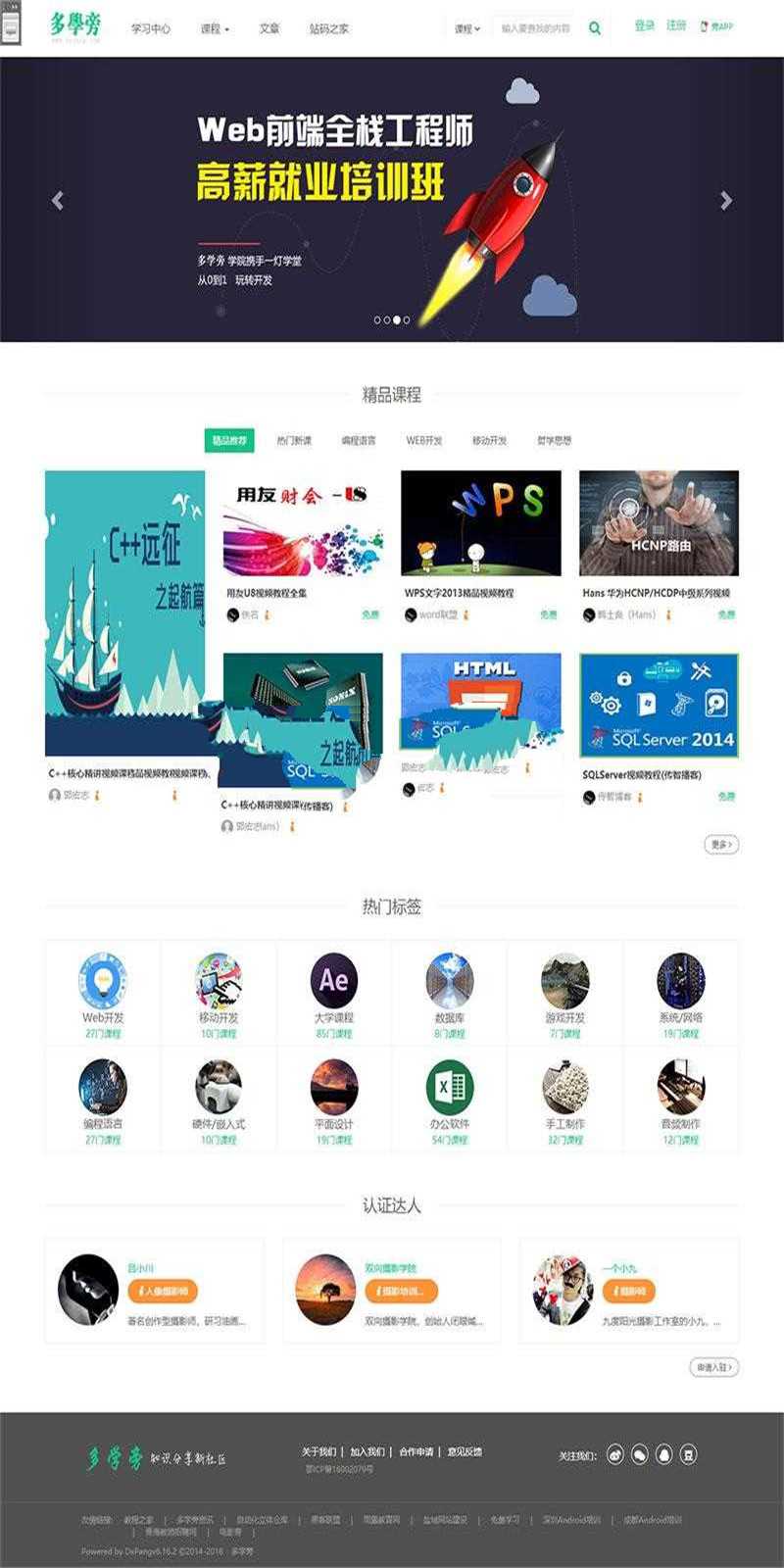The image size is (784, 1568).
Task: Open the Hans 华为HCNP/HCDP course card
Action: coord(659,524)
